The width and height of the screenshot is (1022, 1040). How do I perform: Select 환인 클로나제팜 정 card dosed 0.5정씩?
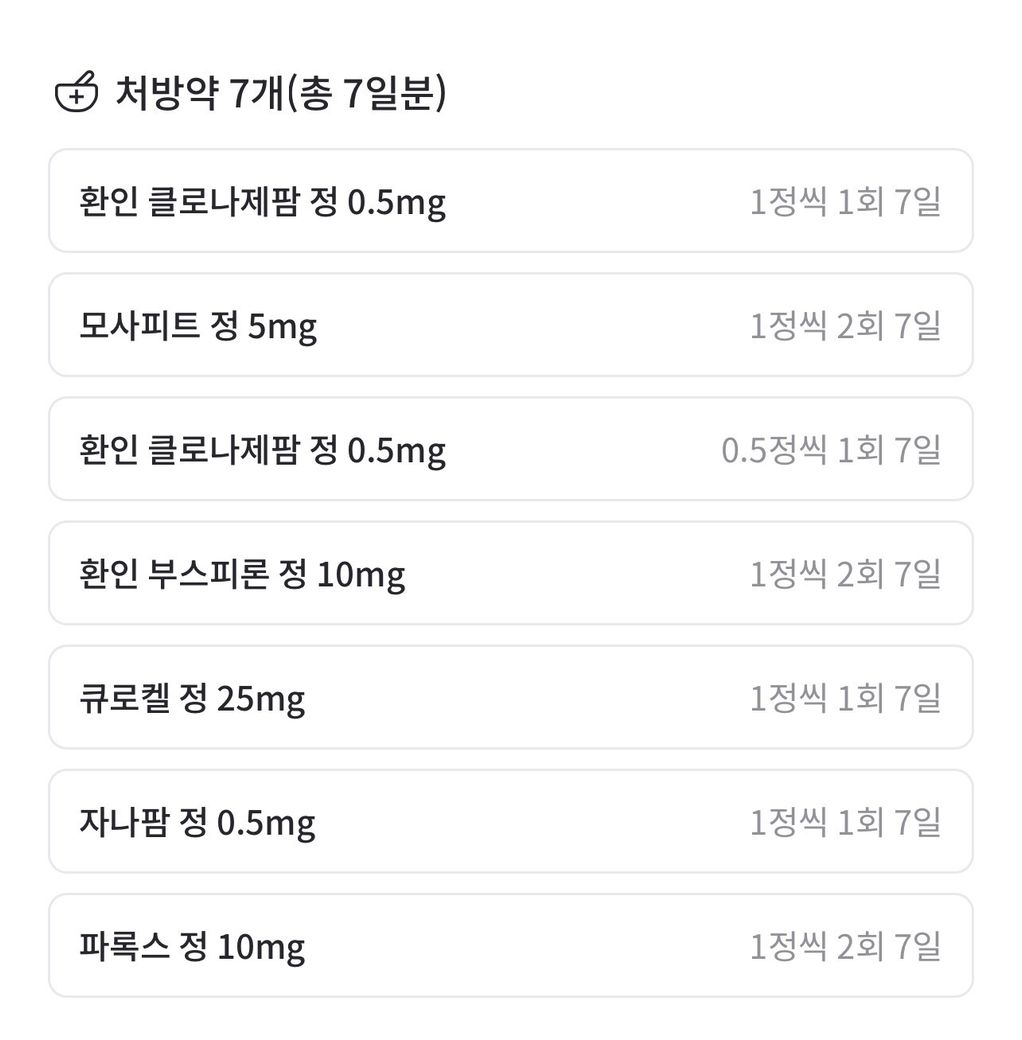coord(510,449)
